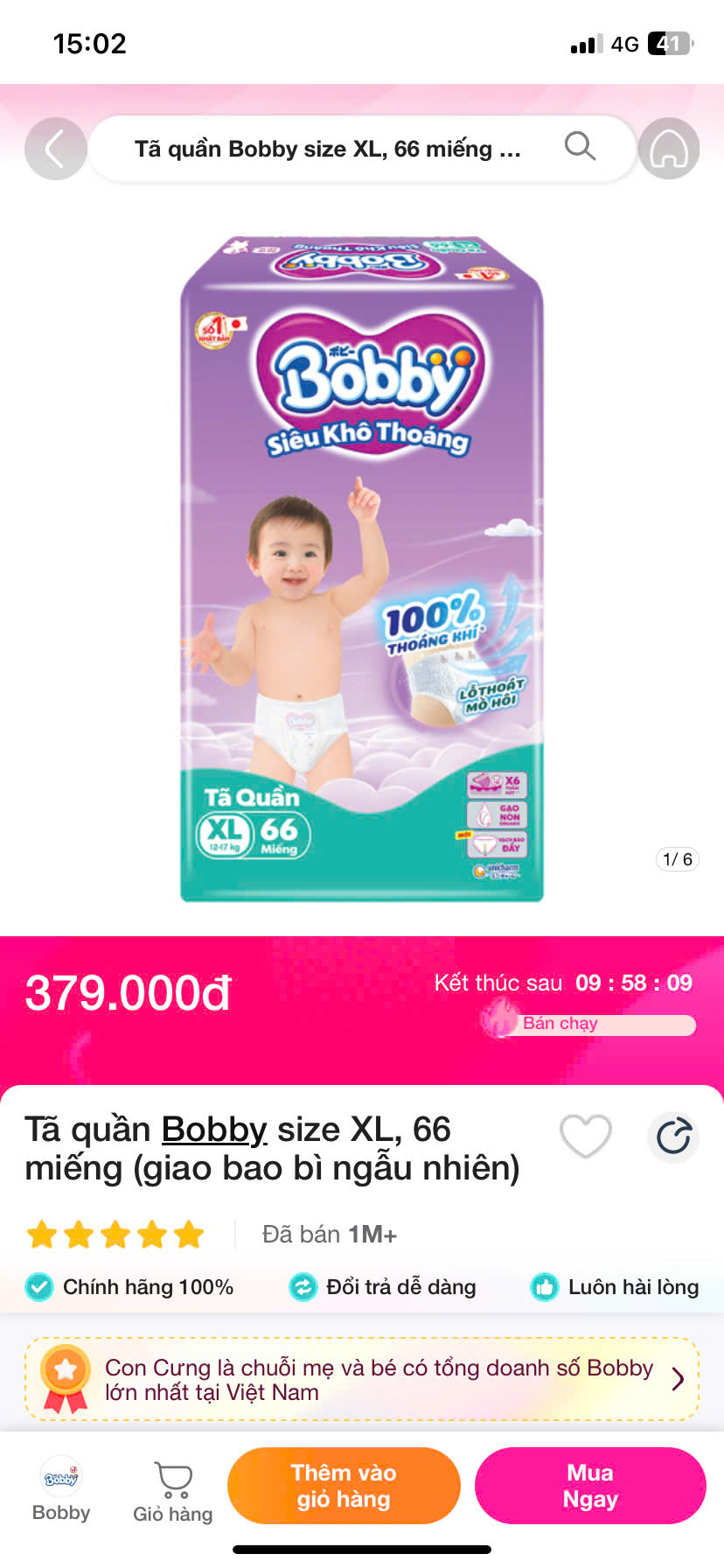Share this product

pyautogui.click(x=673, y=1137)
